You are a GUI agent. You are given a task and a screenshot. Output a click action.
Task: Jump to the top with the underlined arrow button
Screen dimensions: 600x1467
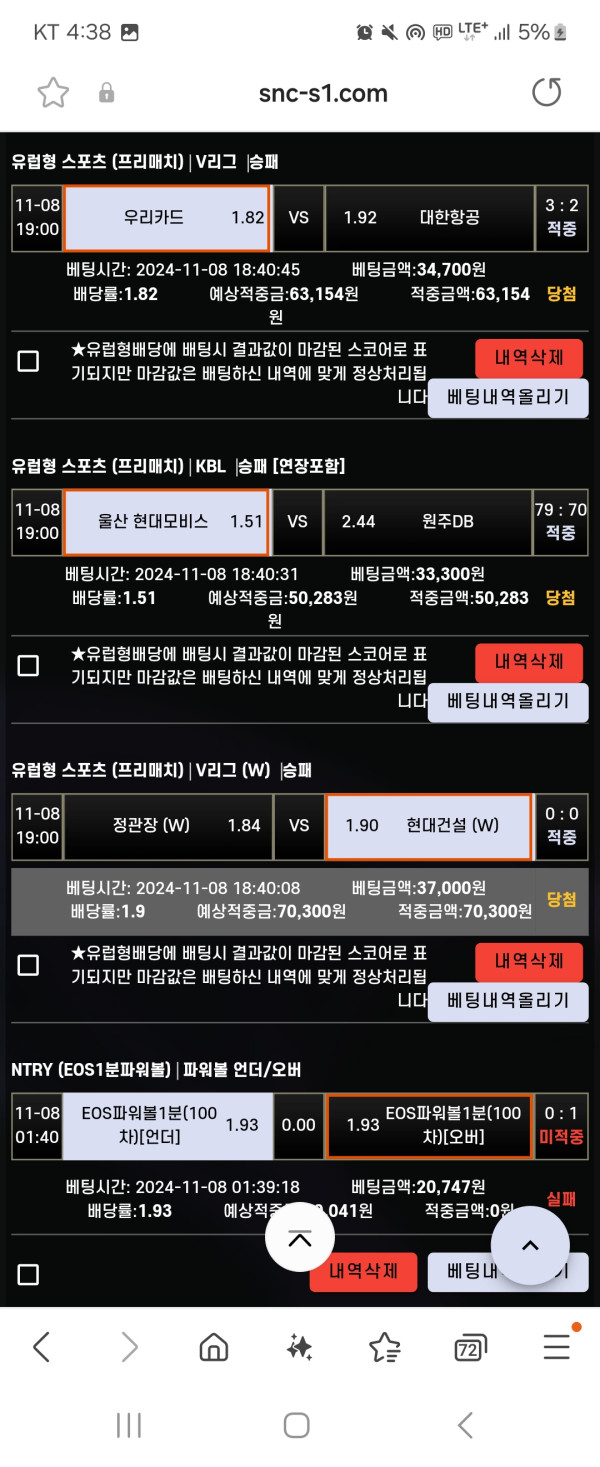point(299,1238)
